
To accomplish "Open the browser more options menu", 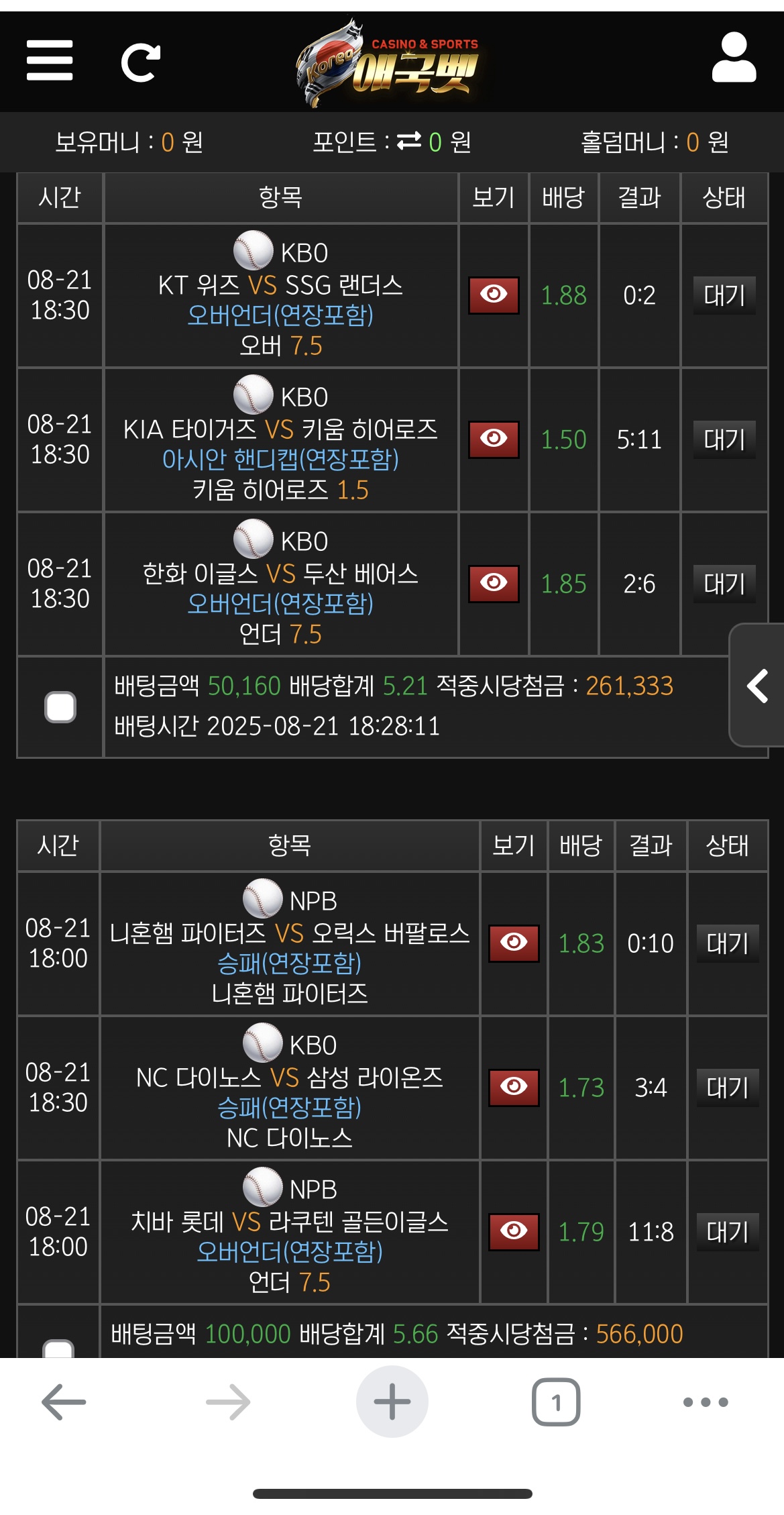I will point(705,1402).
